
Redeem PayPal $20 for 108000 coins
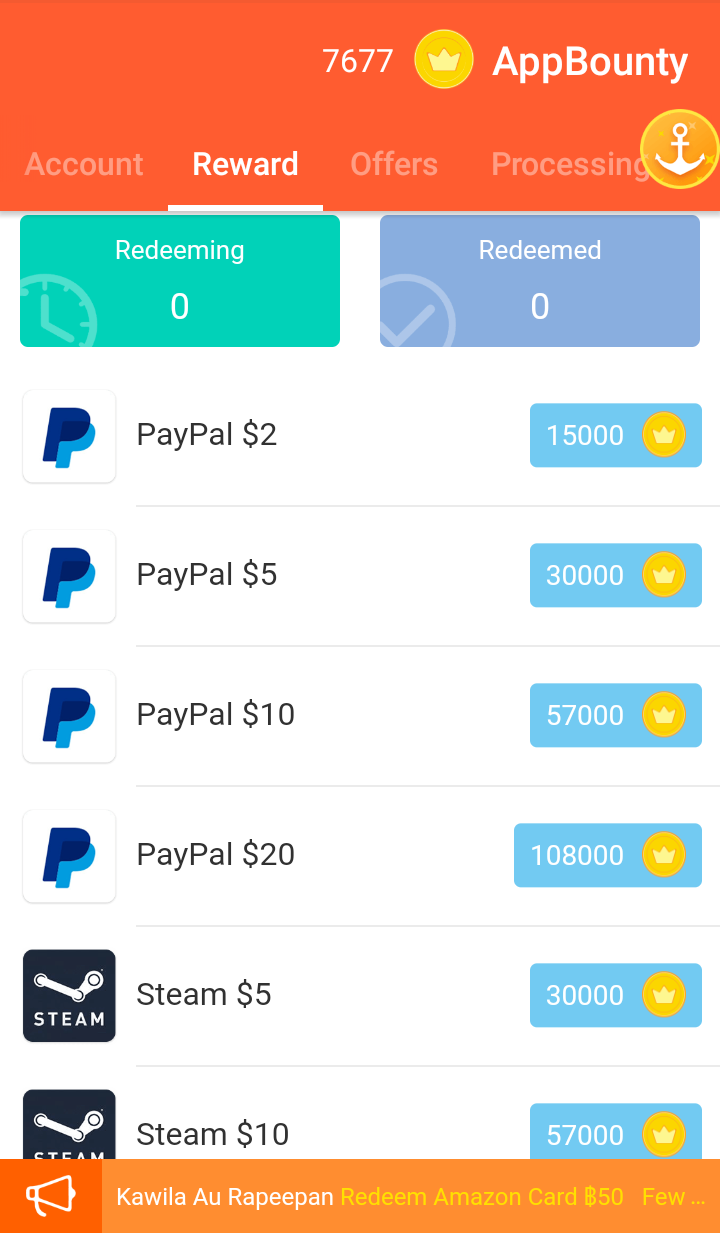(607, 855)
